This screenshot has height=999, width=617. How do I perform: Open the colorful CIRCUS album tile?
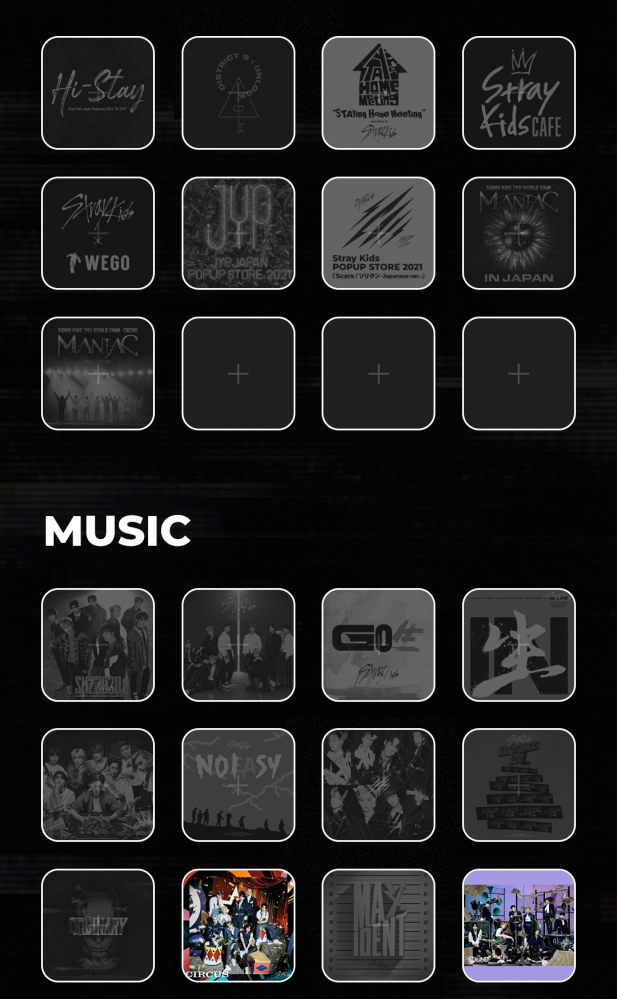pos(238,925)
